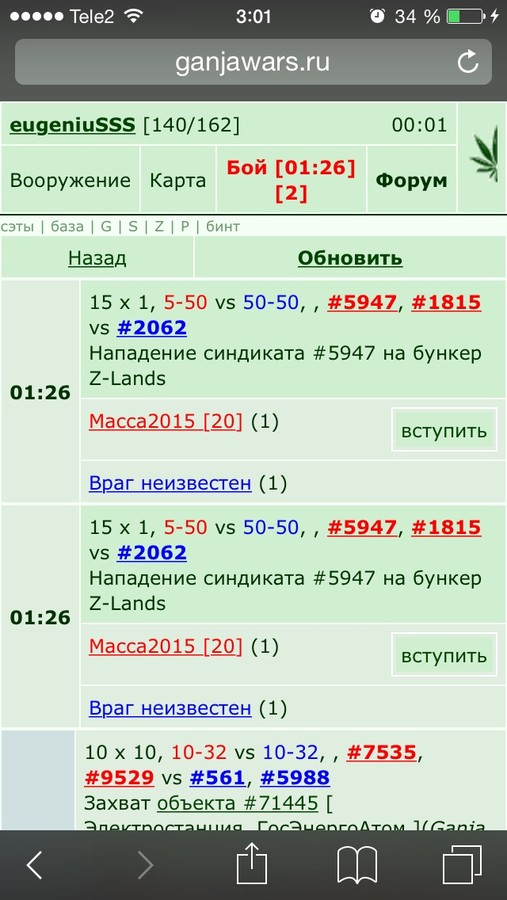Open the Вооружение section
This screenshot has height=900, width=507.
tap(70, 180)
